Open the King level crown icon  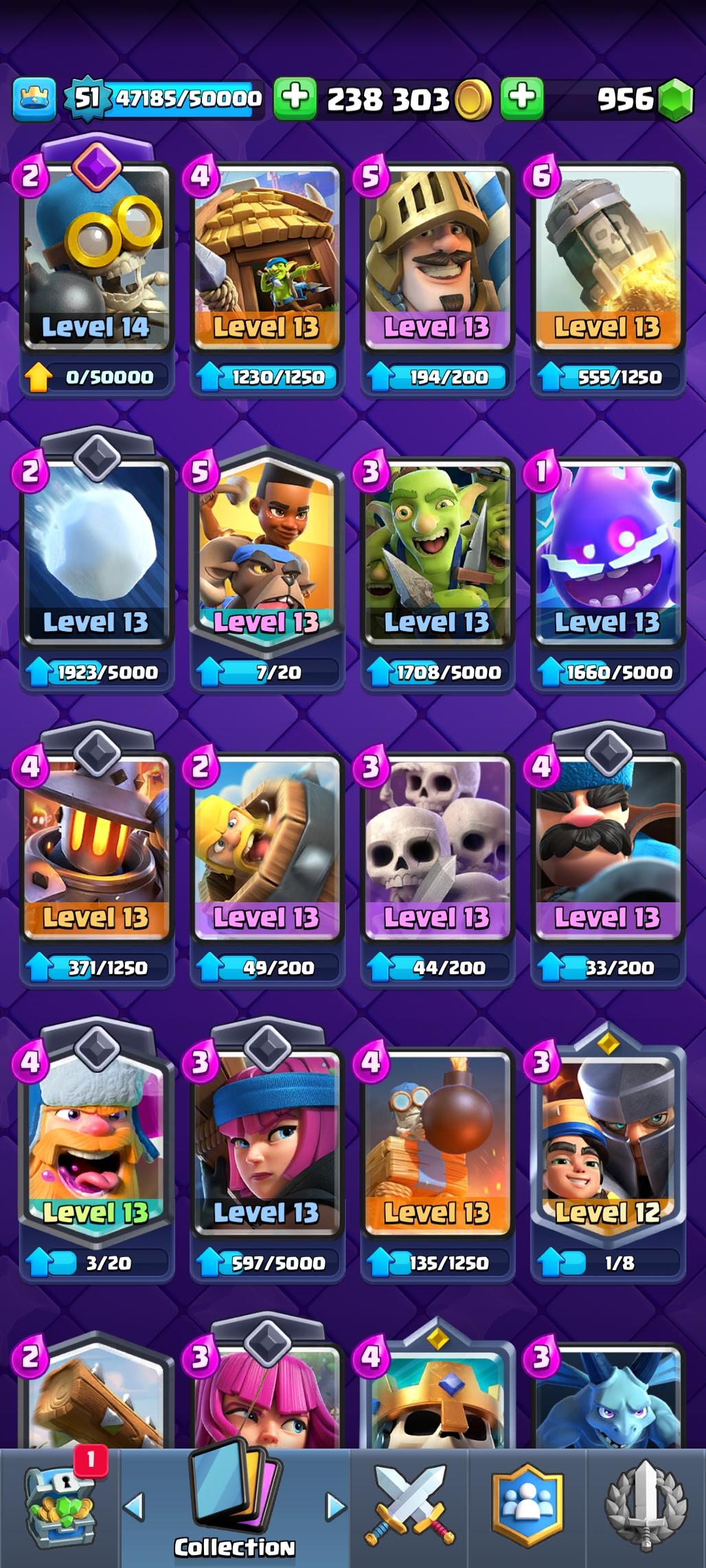click(x=34, y=99)
